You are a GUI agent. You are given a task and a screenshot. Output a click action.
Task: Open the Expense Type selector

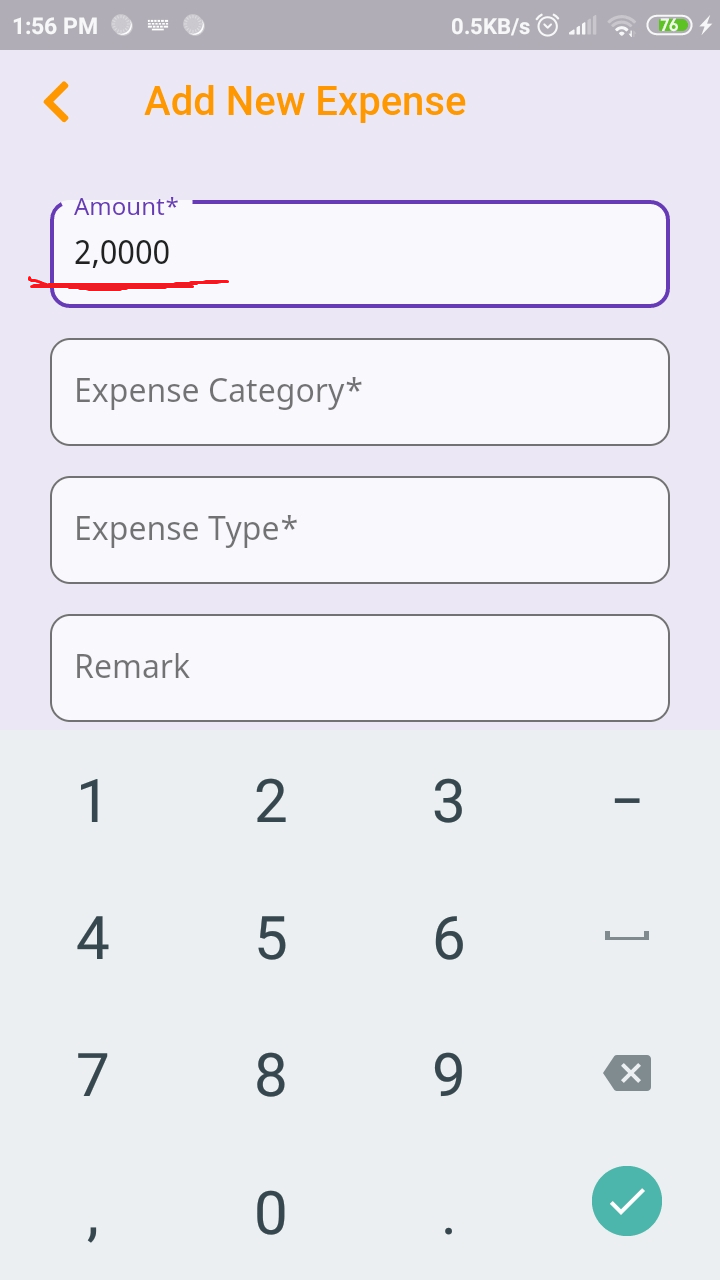tap(360, 529)
